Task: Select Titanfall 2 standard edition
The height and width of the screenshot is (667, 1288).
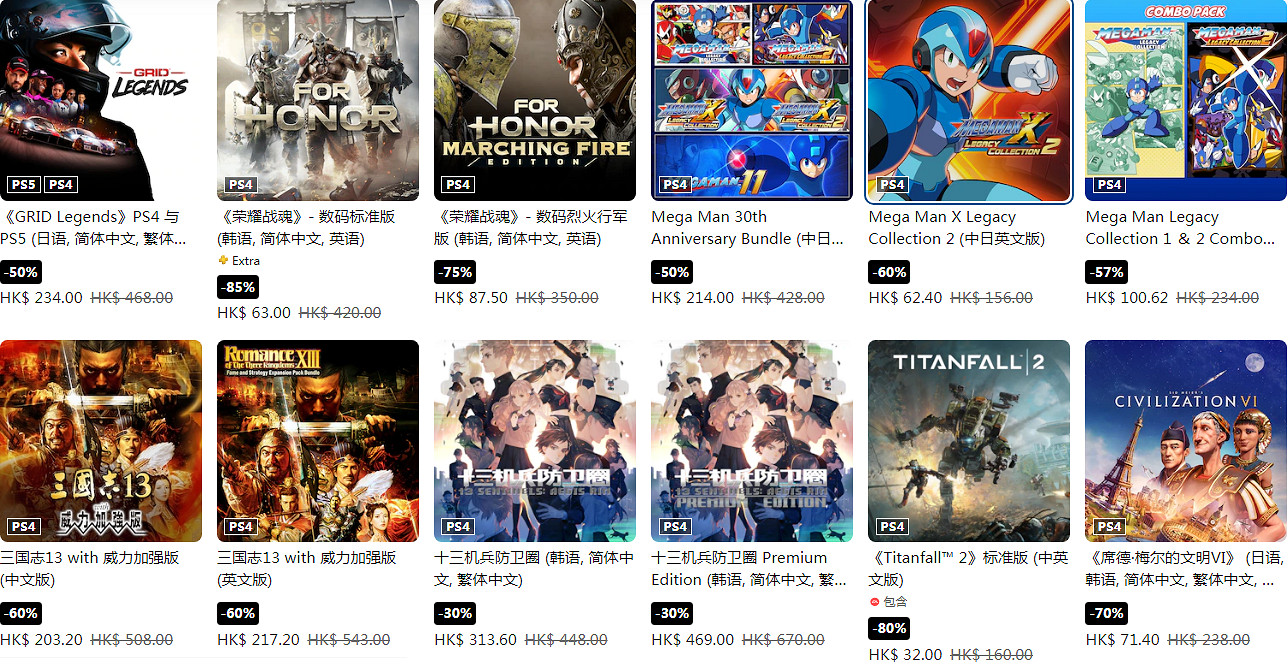Action: [968, 440]
